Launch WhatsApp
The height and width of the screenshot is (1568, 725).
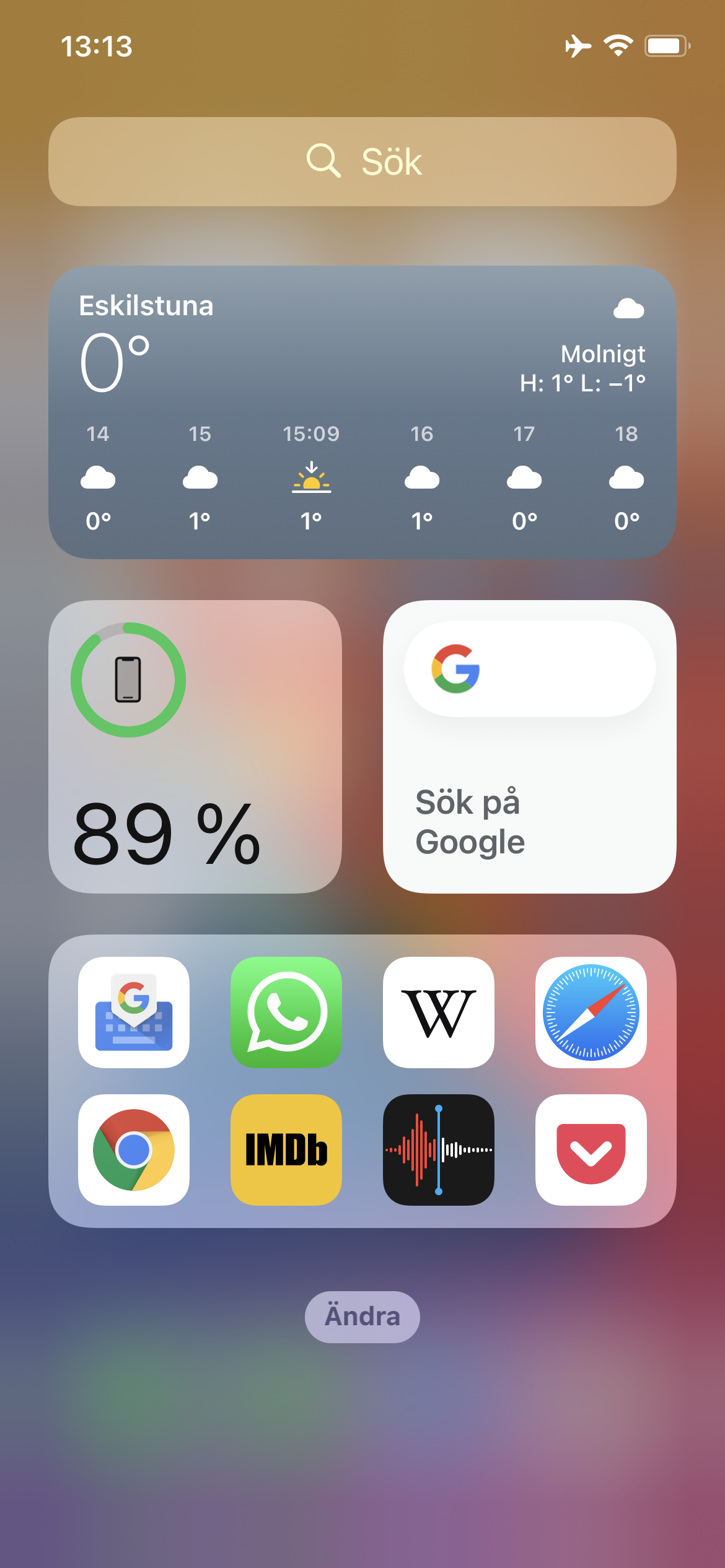click(286, 1013)
